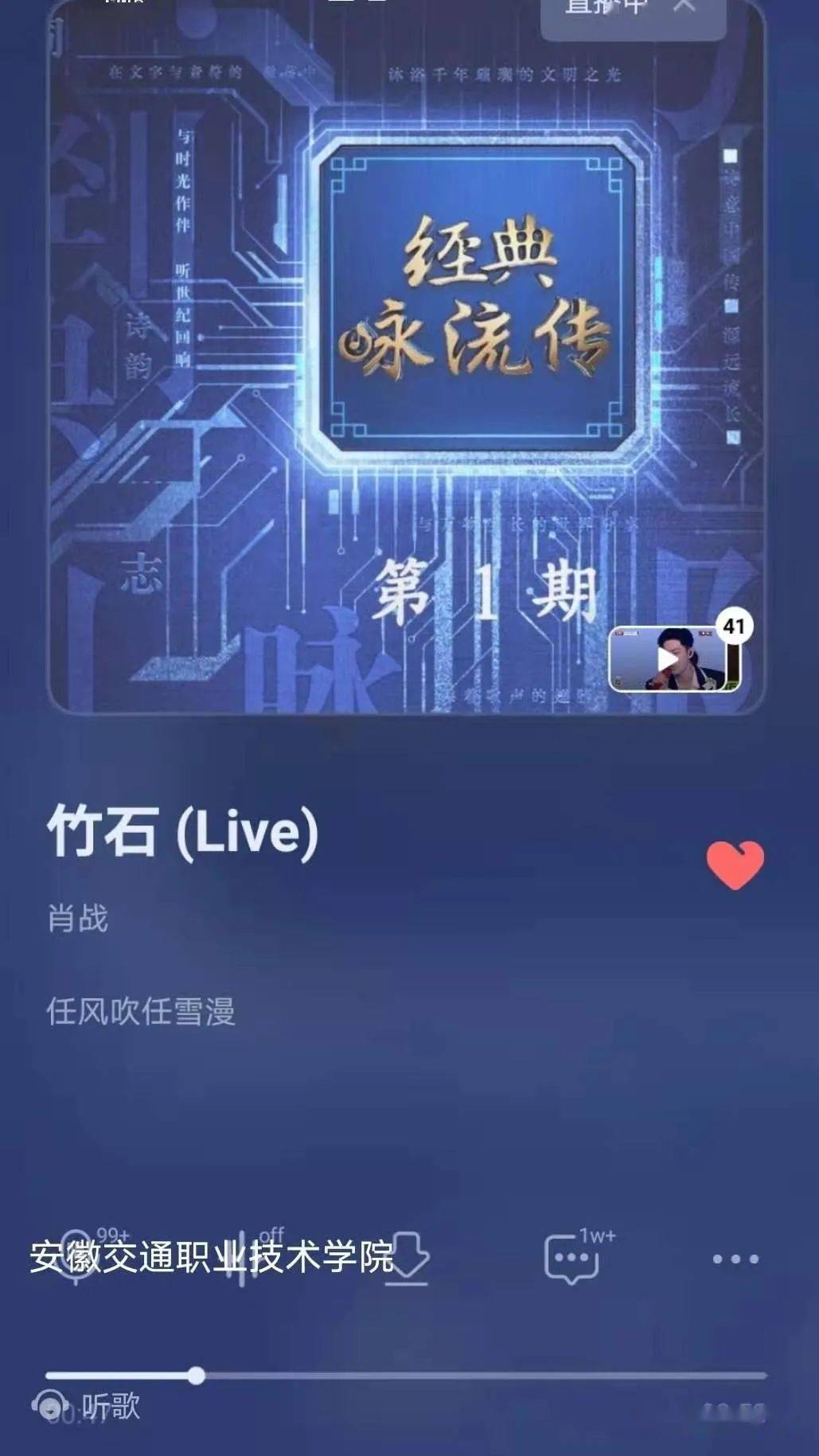The width and height of the screenshot is (819, 1456).
Task: Unlike the song 竹石 (Live)
Action: click(x=735, y=865)
